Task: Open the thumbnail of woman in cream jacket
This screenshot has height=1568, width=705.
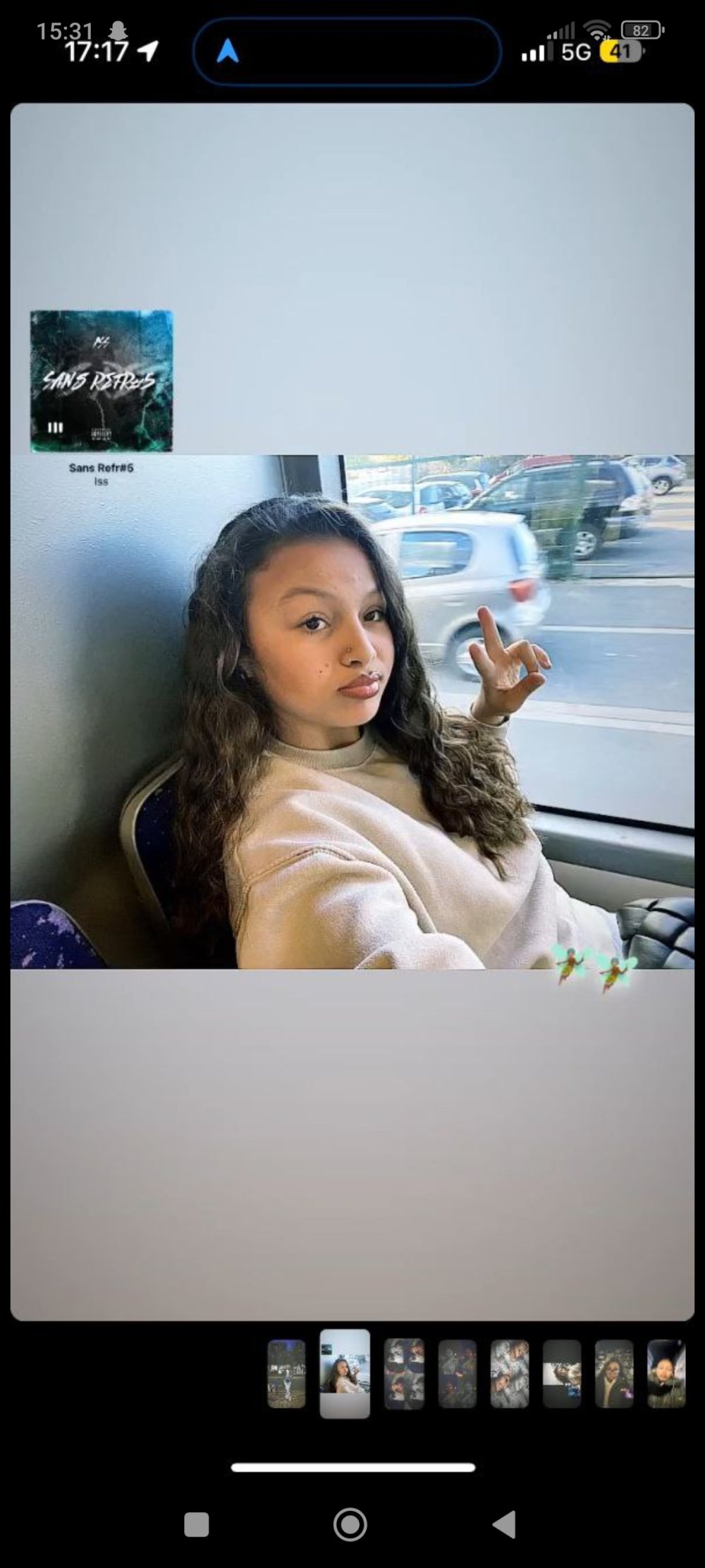Action: pos(614,1373)
